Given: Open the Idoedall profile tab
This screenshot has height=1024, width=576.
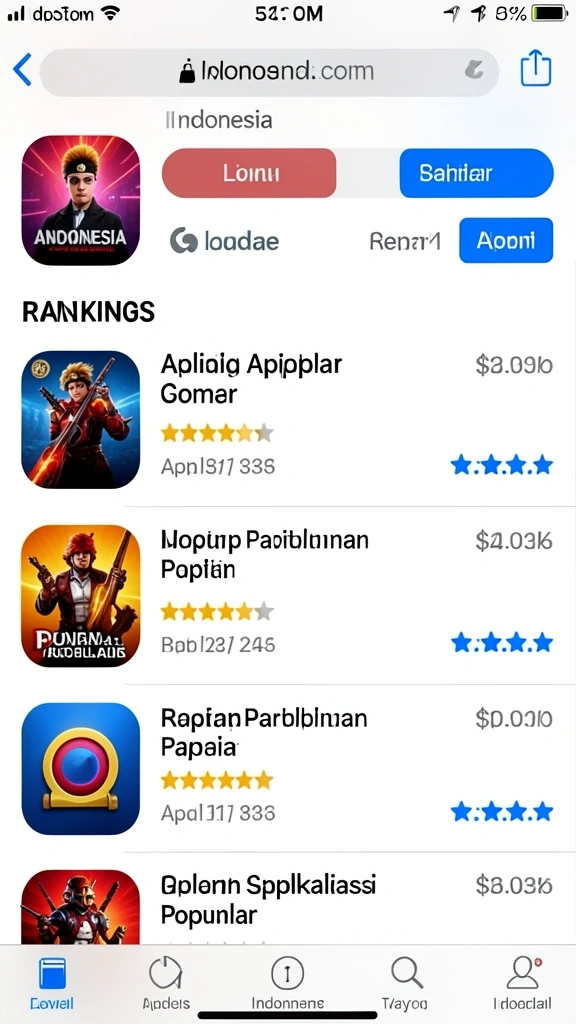Looking at the screenshot, I should 522,983.
